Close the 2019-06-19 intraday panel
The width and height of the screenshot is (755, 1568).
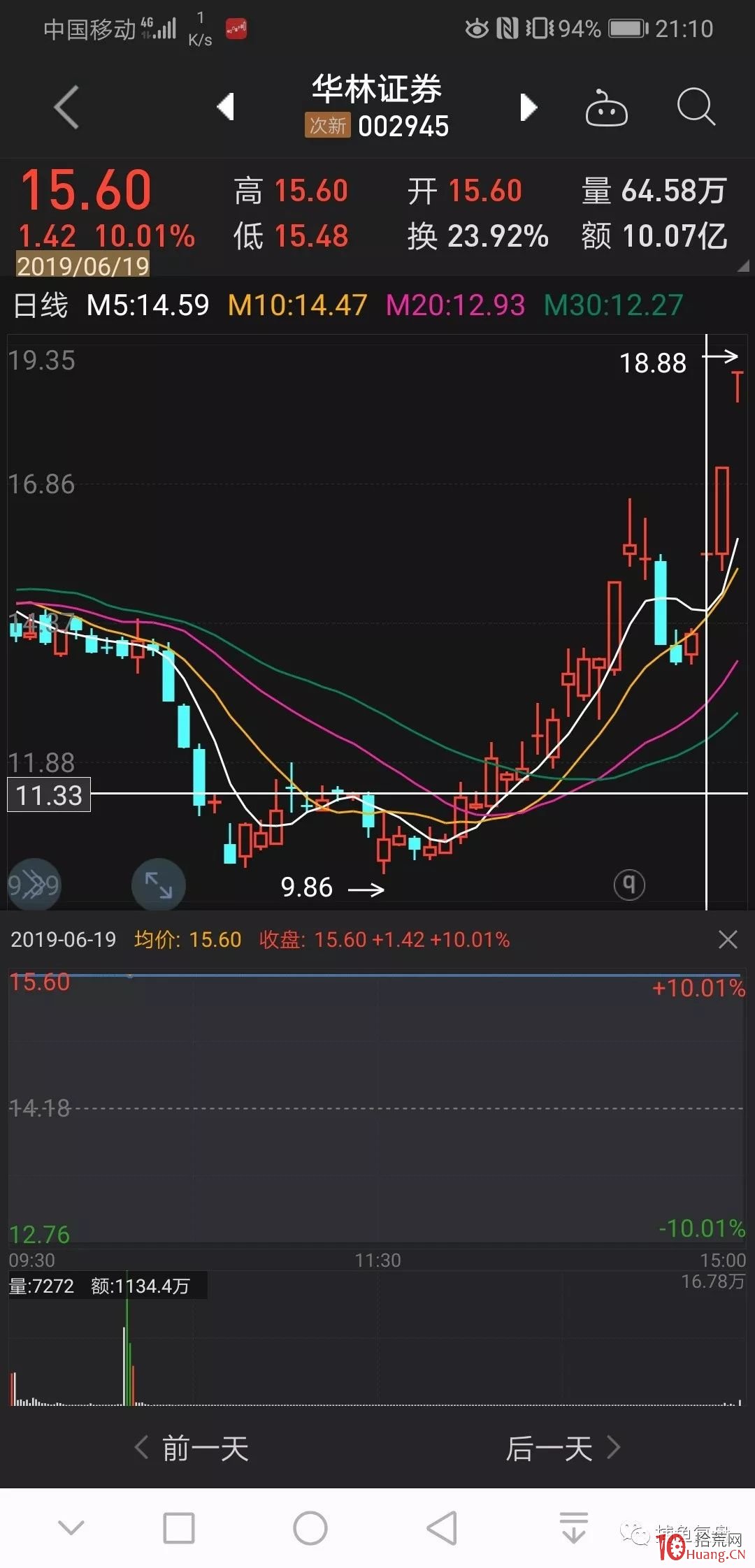point(728,940)
